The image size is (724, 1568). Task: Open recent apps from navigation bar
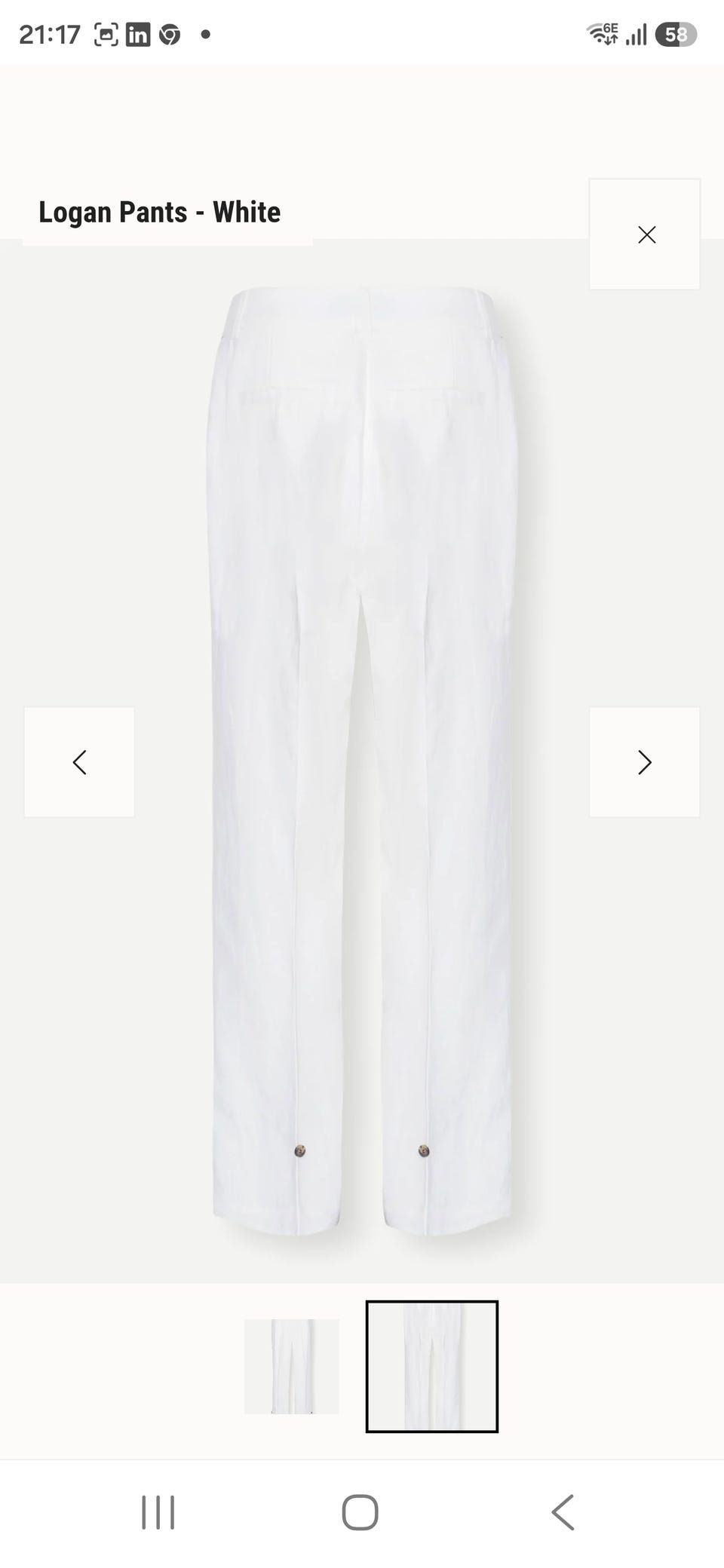pyautogui.click(x=158, y=1512)
